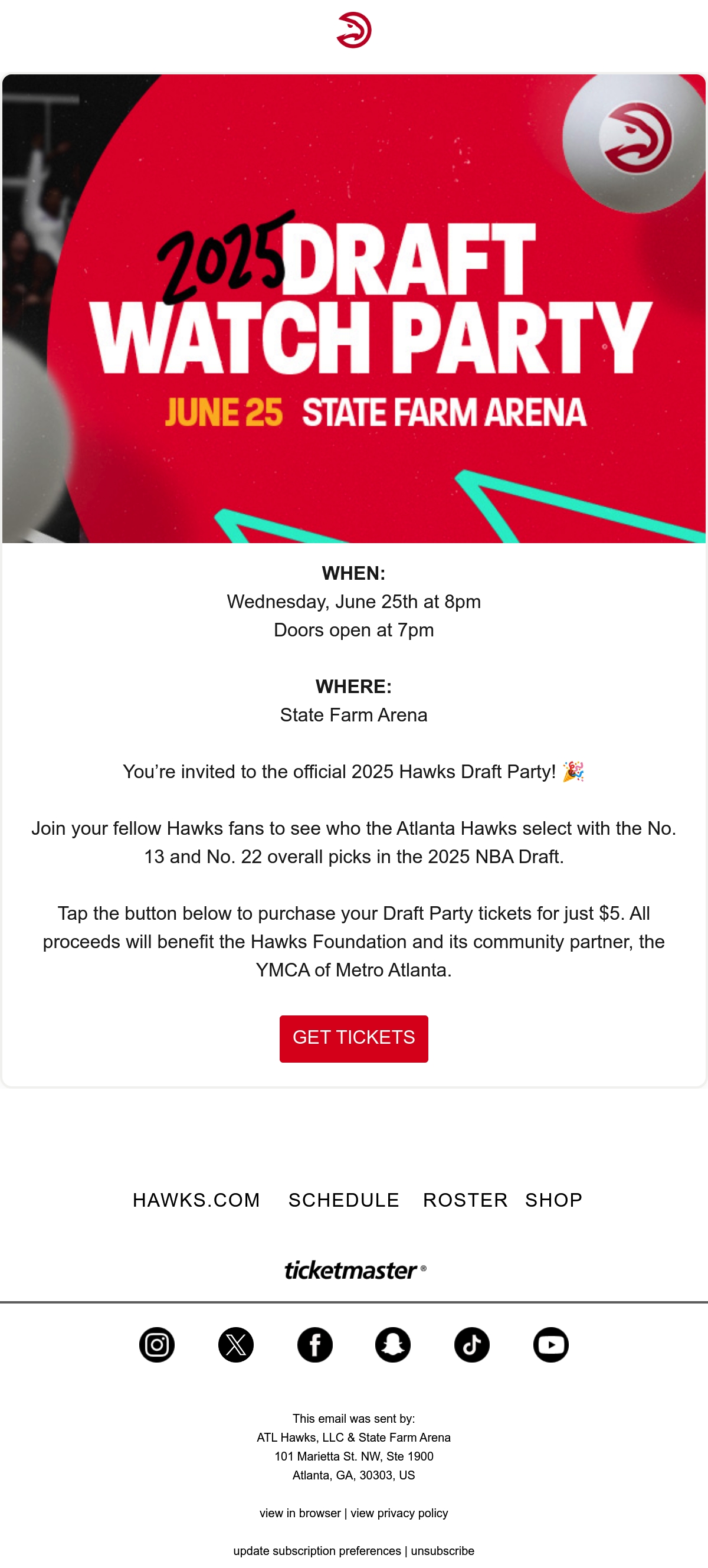
Task: Open update subscription preferences
Action: coord(317,1550)
